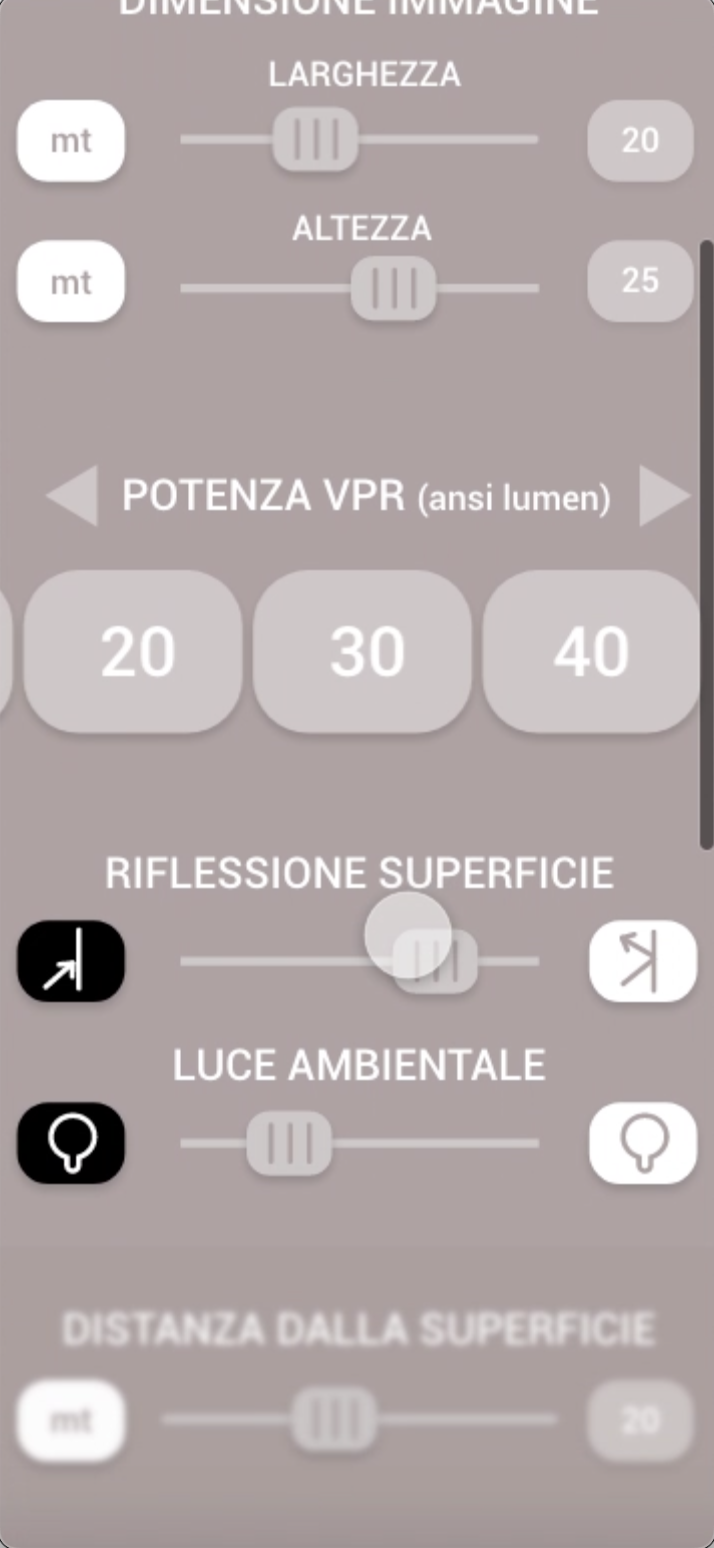This screenshot has height=1548, width=714.
Task: Tap the Riflessione Superficie slider handle
Action: (x=436, y=961)
